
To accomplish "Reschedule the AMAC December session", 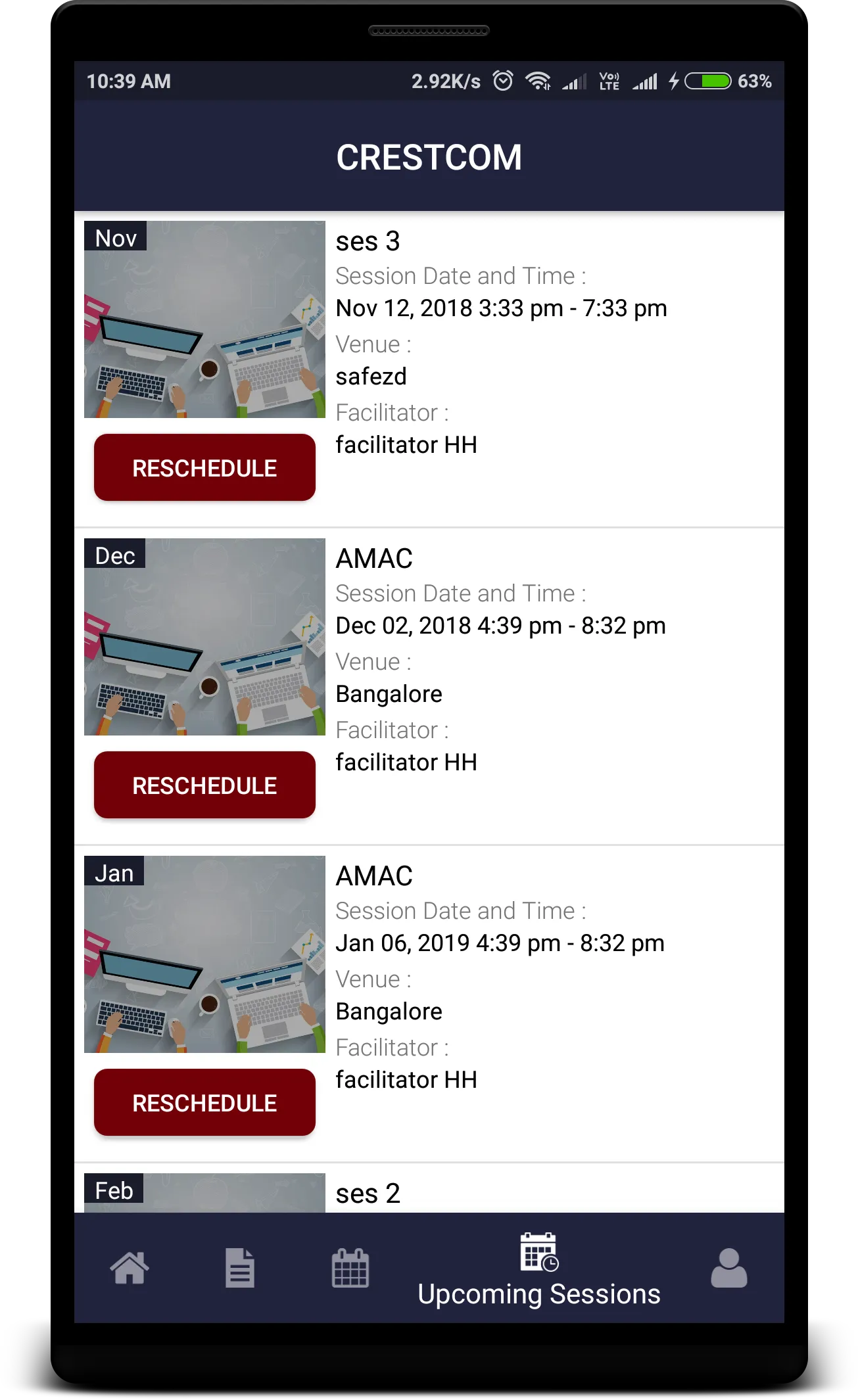I will click(204, 785).
